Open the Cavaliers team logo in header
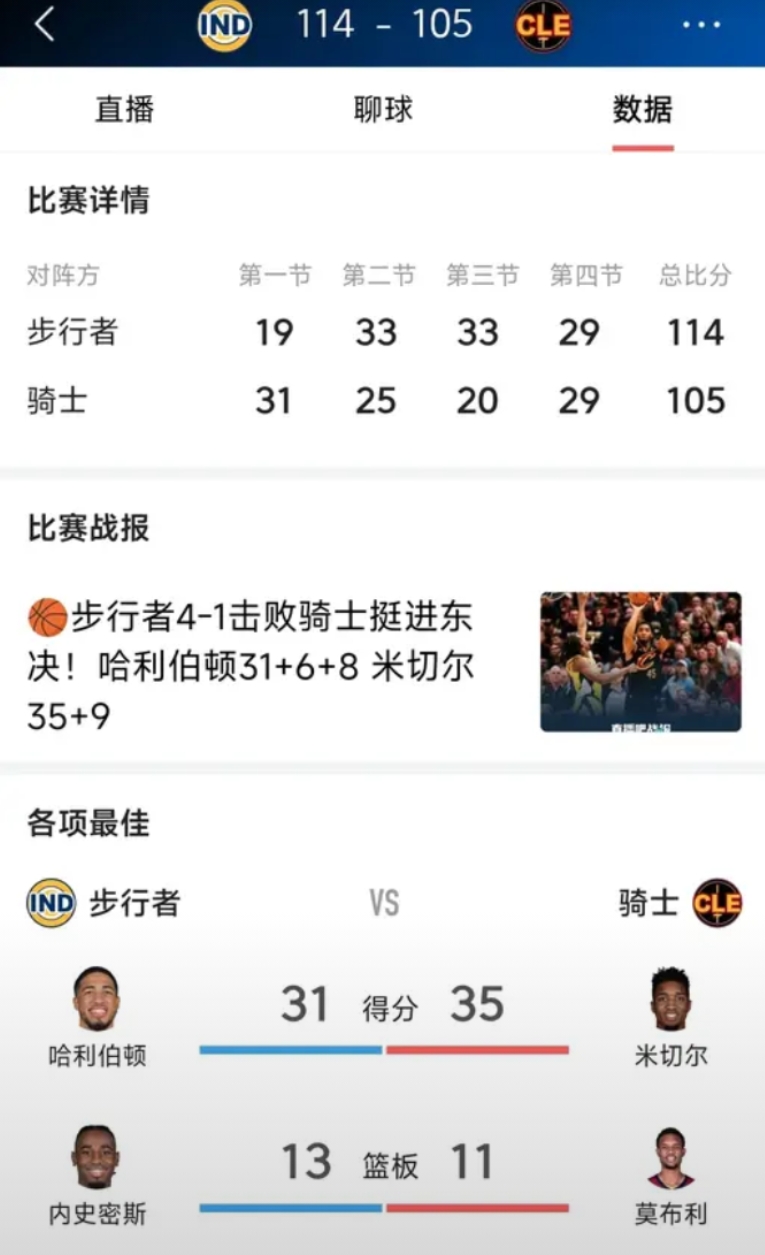 point(543,25)
